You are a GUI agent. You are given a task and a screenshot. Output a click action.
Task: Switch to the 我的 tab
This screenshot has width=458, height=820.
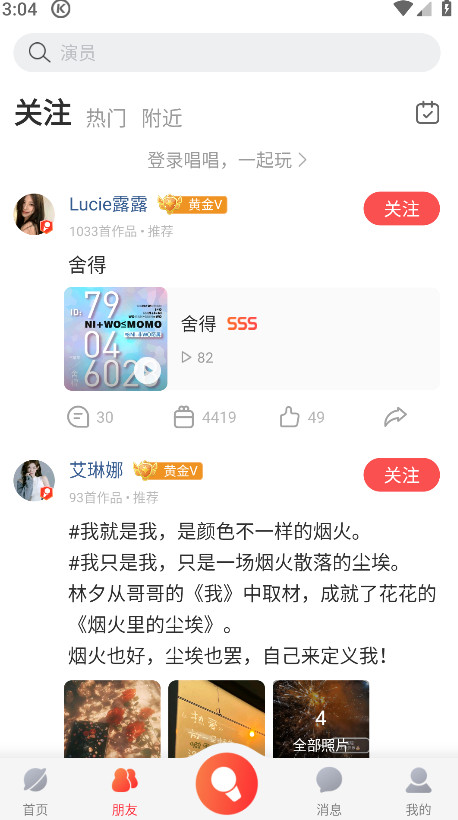coord(418,791)
